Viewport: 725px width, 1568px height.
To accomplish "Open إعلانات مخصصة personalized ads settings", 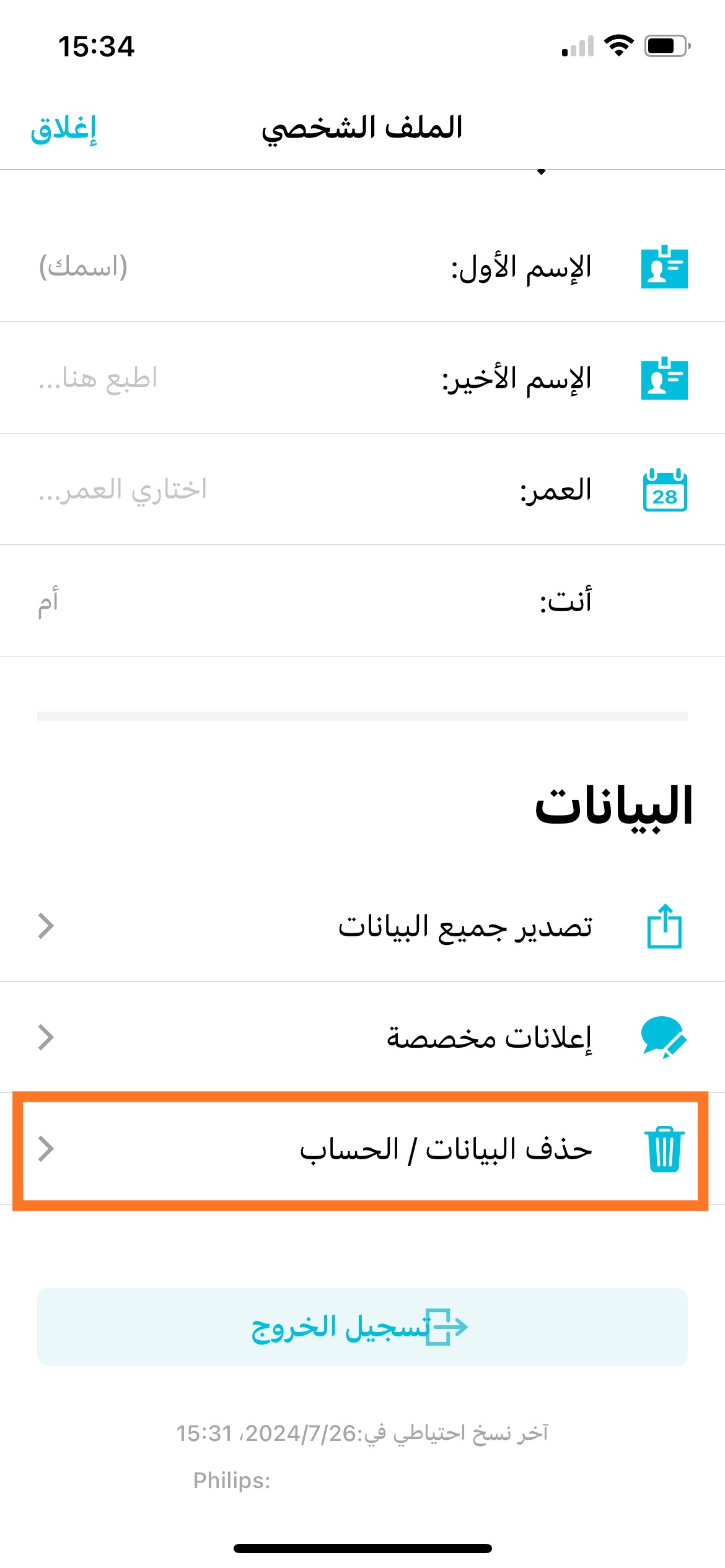I will (362, 1037).
